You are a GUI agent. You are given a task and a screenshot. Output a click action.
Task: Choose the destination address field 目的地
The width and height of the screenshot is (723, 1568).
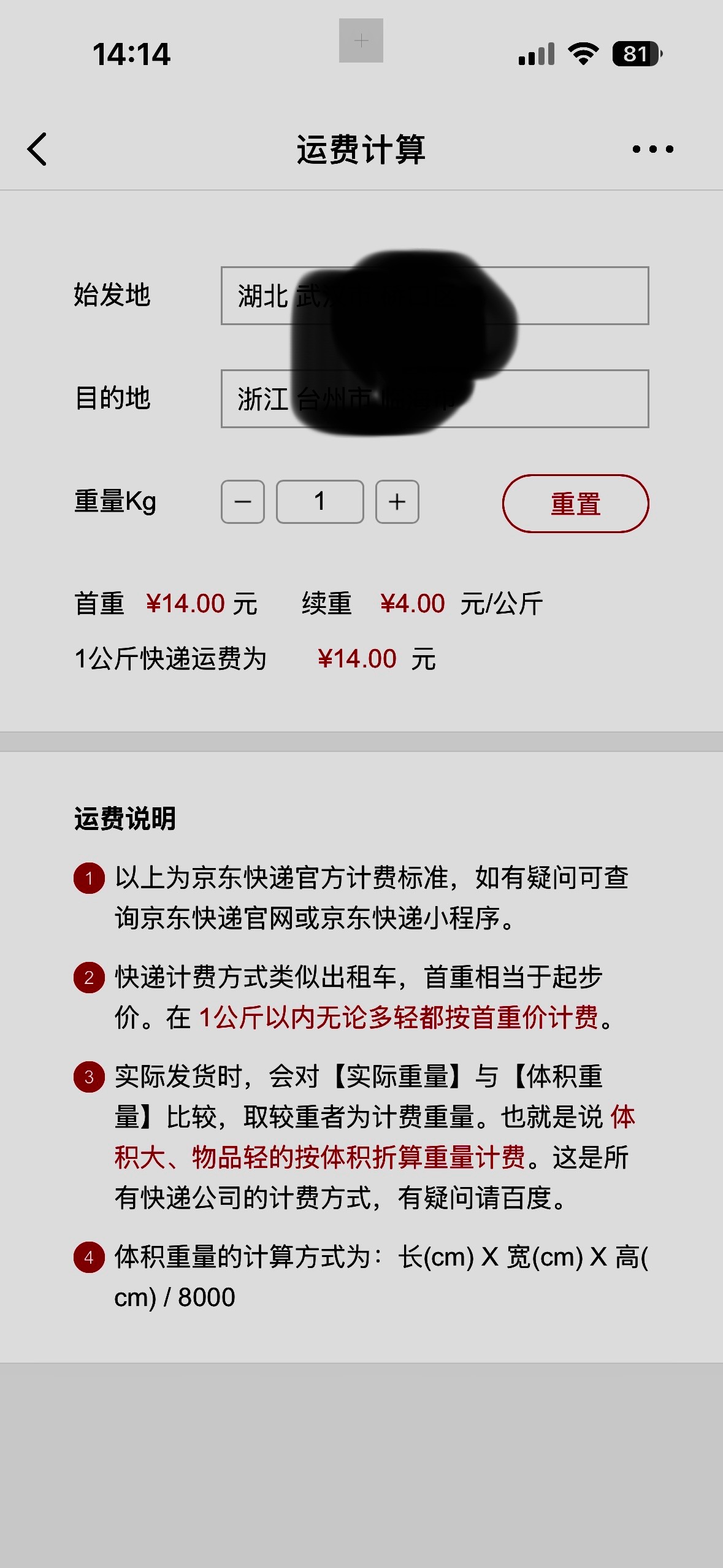tap(434, 399)
